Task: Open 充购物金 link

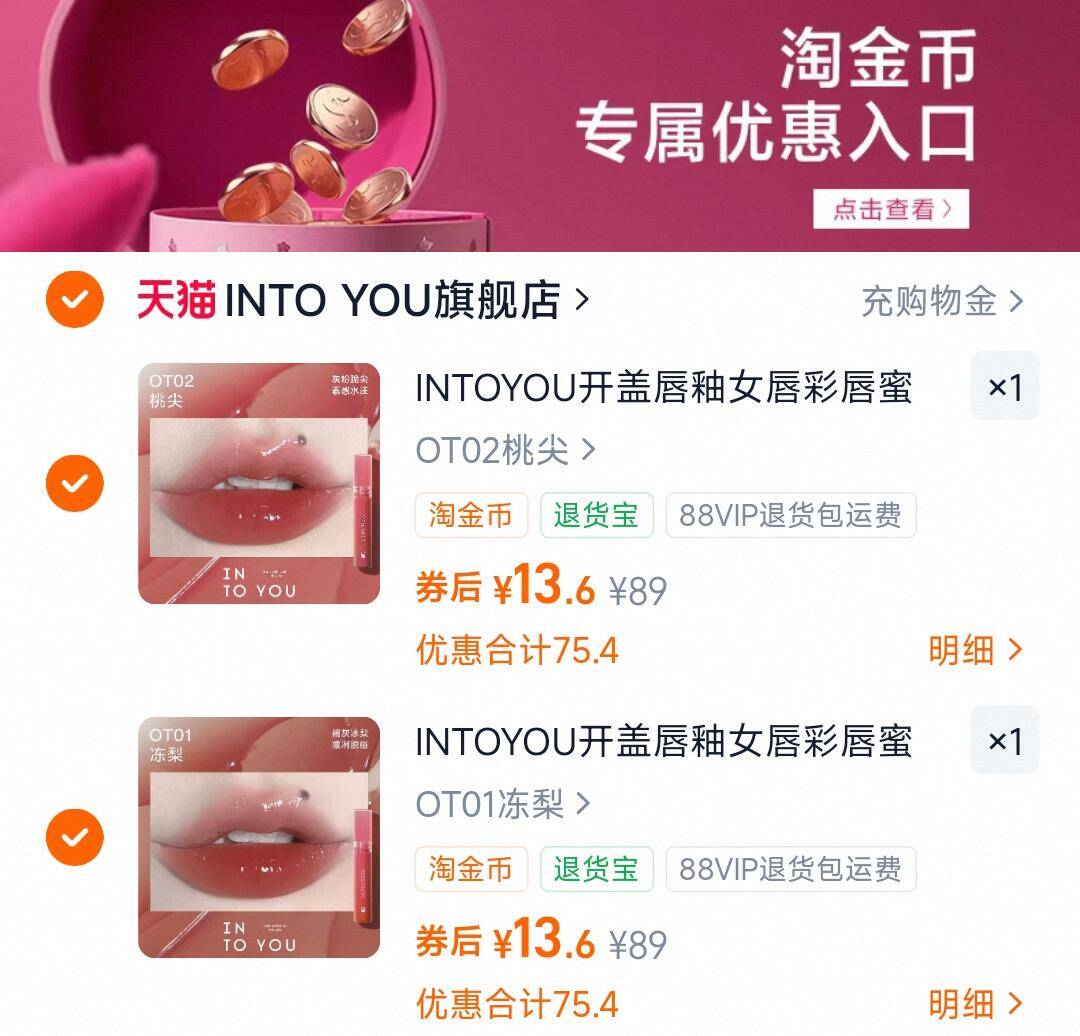Action: pos(942,301)
